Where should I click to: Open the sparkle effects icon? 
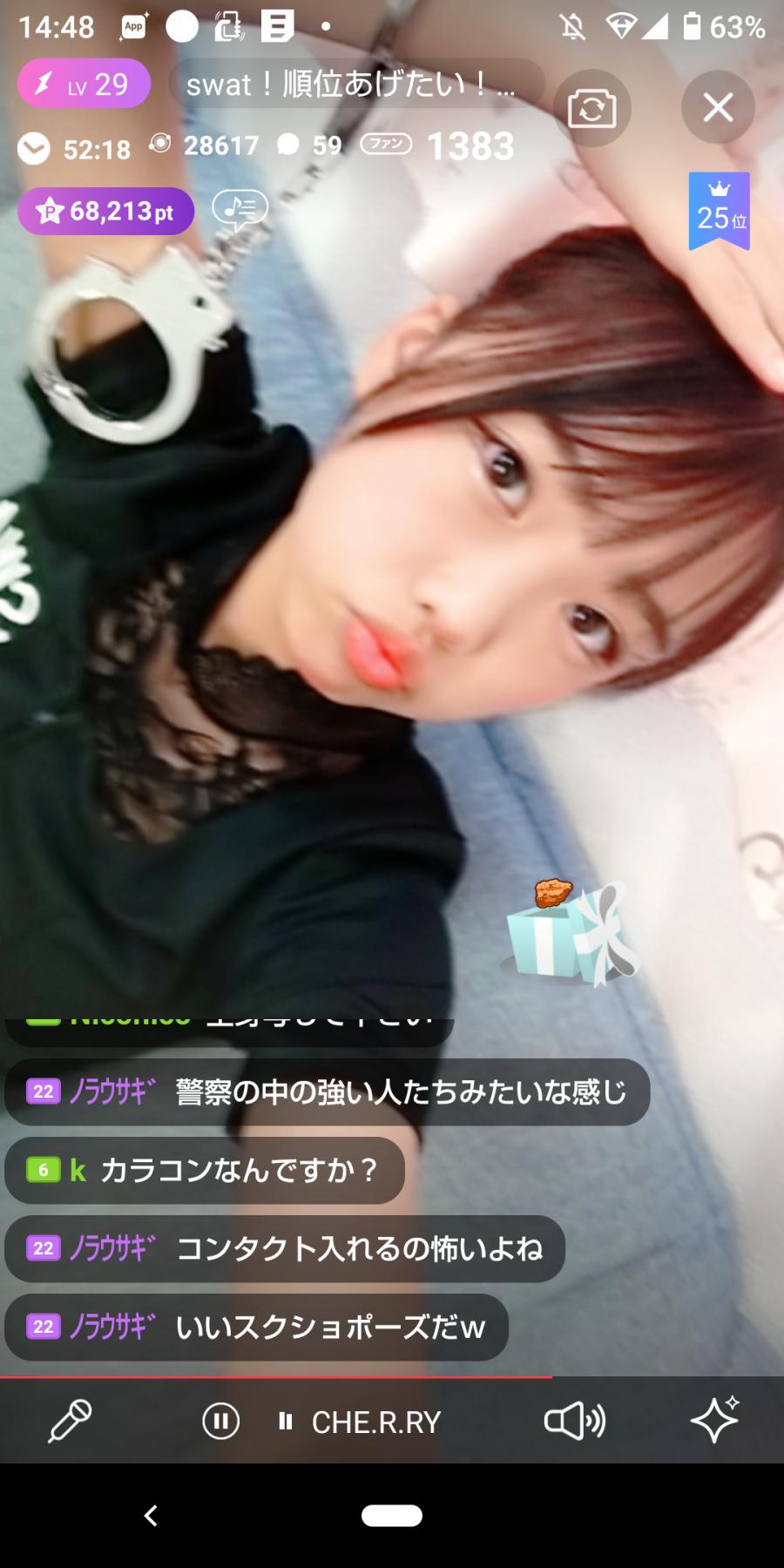click(715, 1420)
